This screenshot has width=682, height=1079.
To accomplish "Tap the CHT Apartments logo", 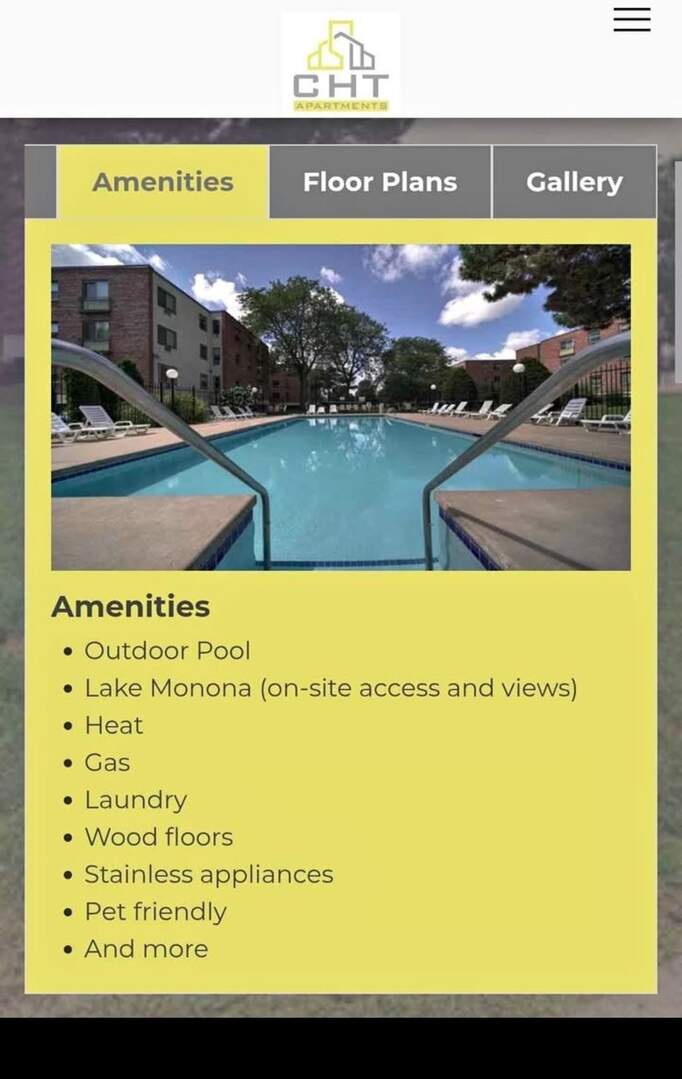I will [340, 64].
